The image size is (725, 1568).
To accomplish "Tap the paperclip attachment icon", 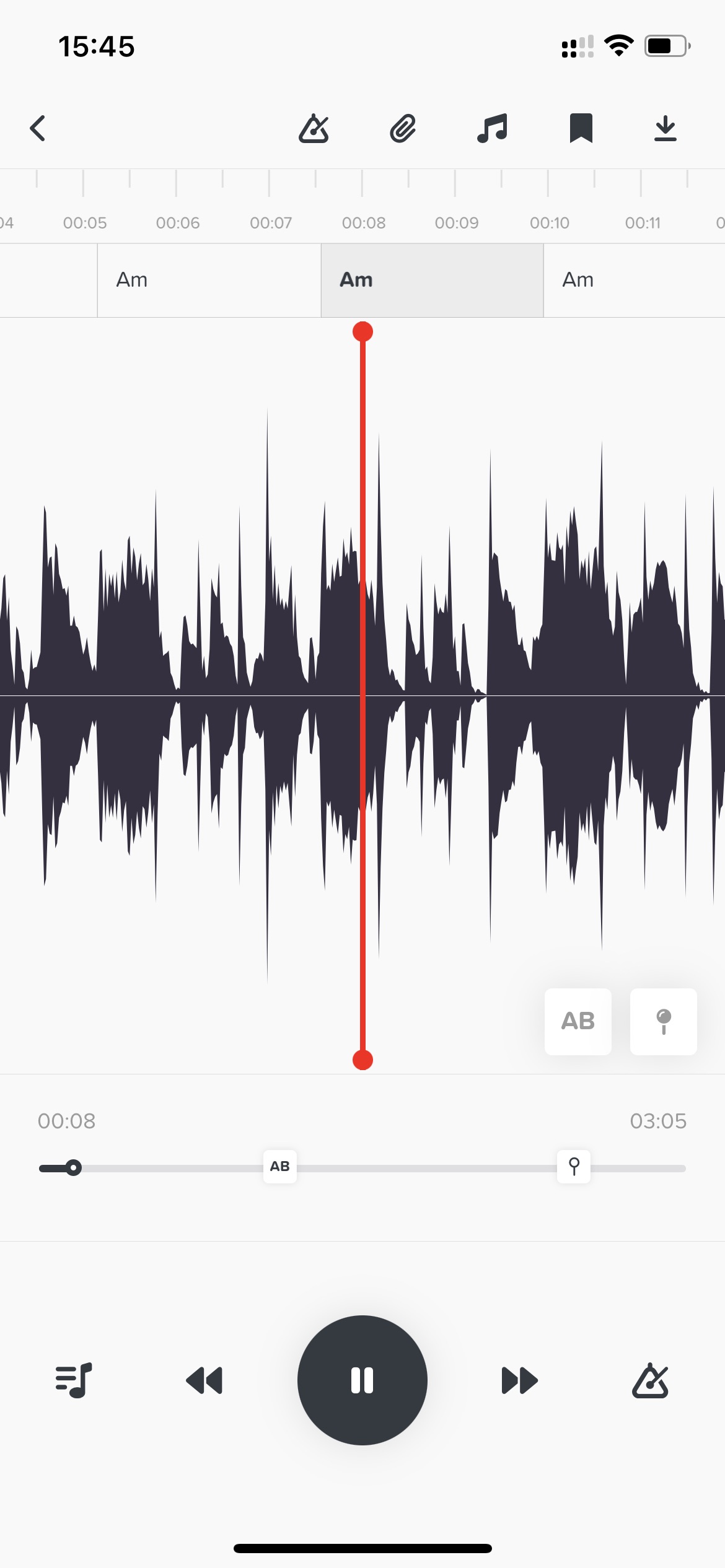I will coord(403,129).
